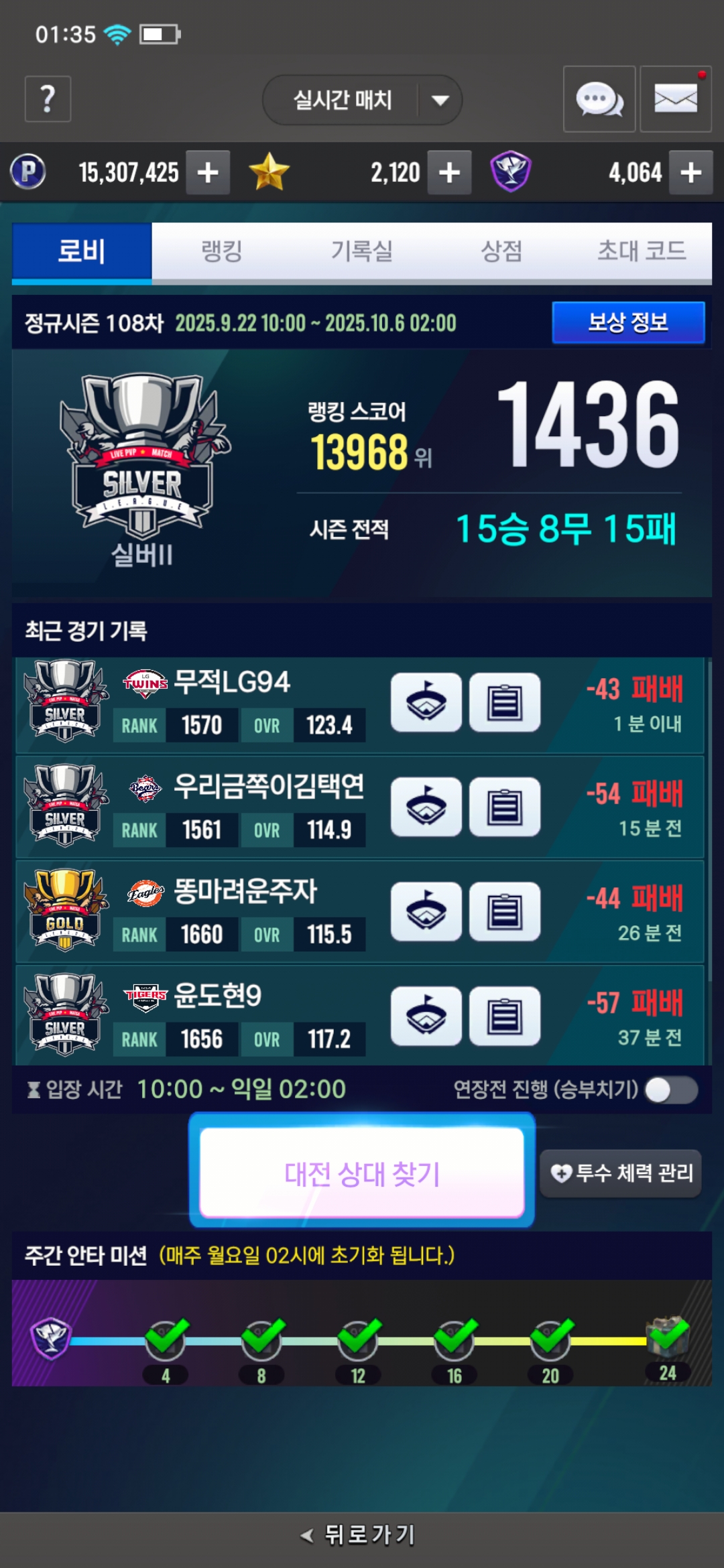This screenshot has width=724, height=1568.
Task: Switch to the 랭킹 tab
Action: click(x=221, y=251)
